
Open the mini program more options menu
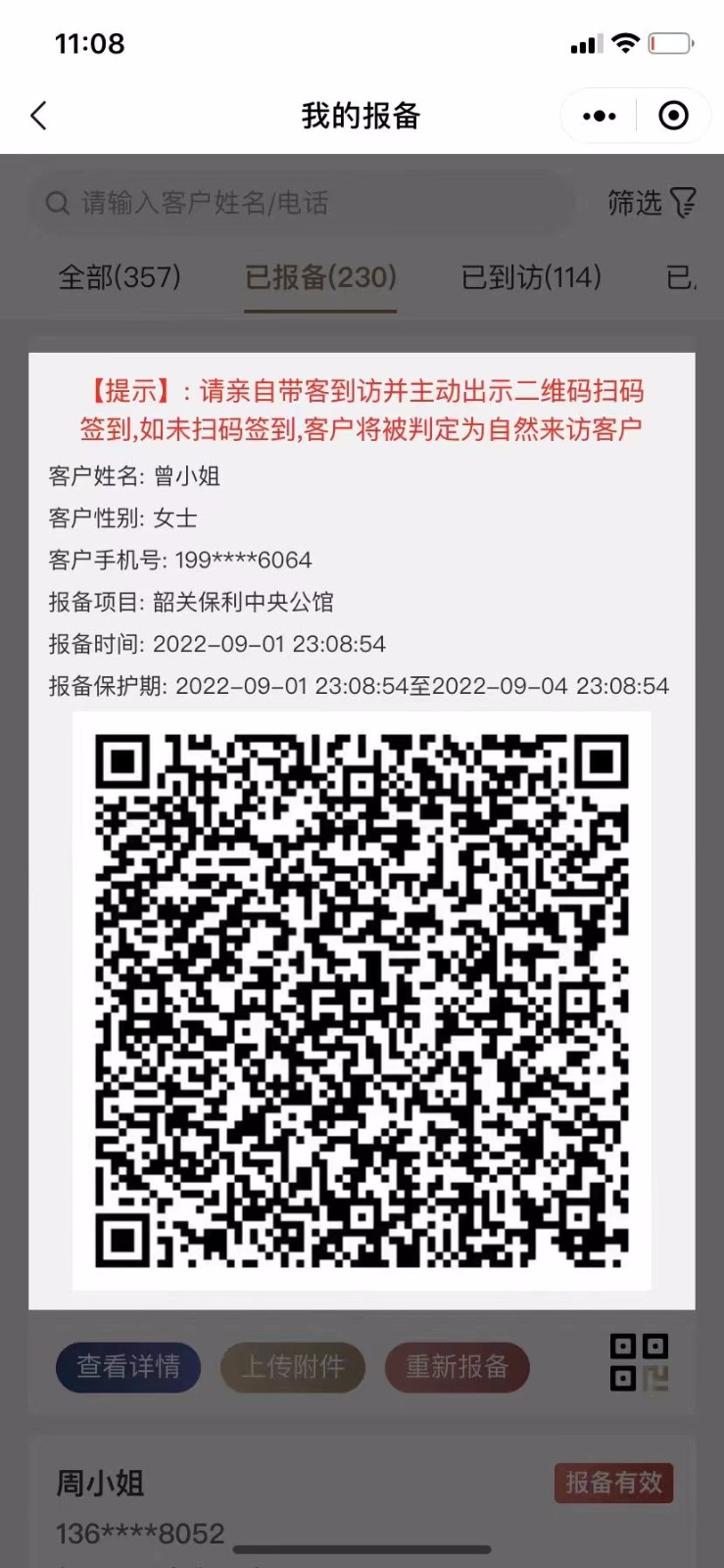tap(599, 117)
